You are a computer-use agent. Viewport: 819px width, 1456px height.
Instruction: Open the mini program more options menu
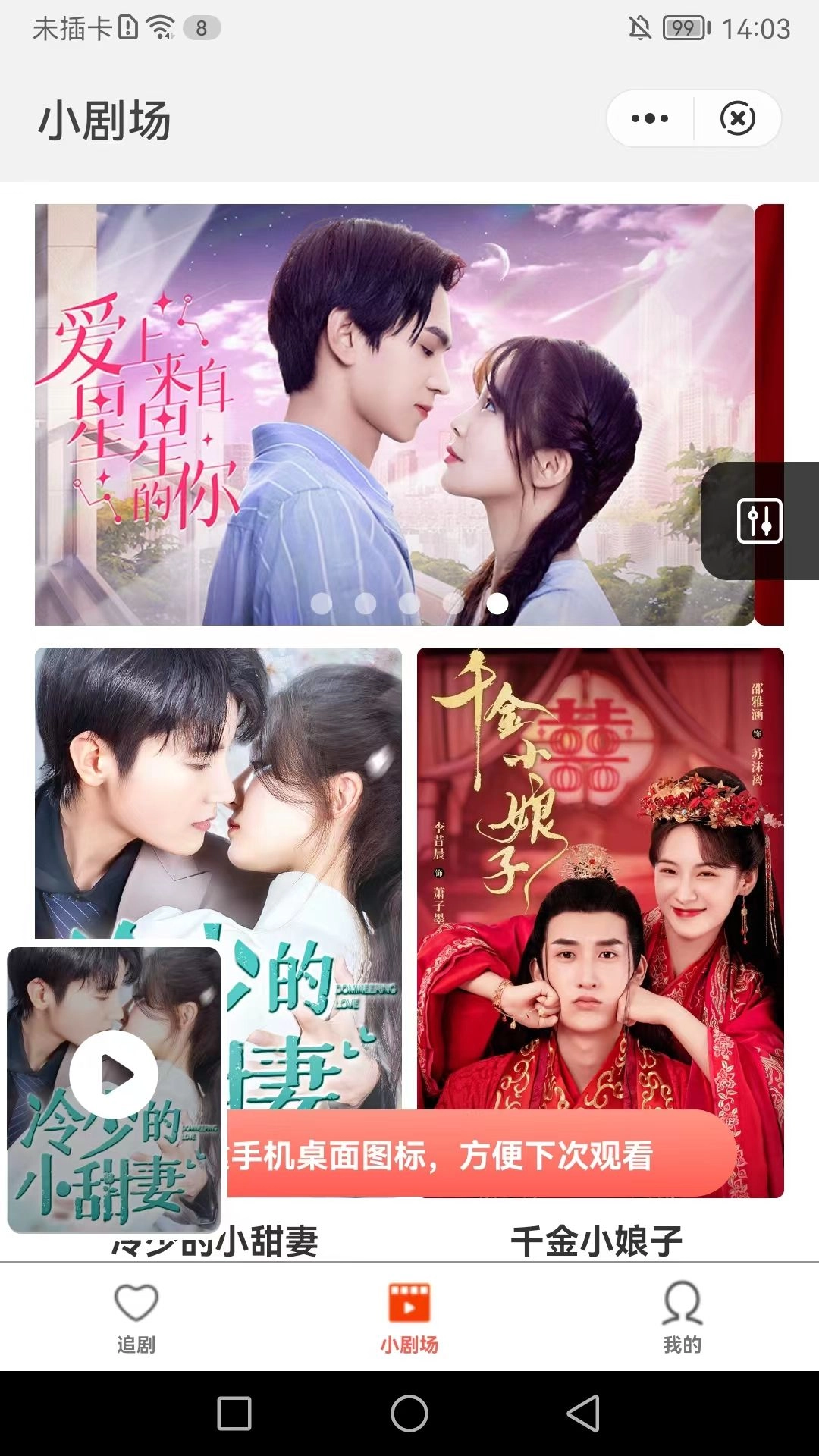[x=650, y=118]
